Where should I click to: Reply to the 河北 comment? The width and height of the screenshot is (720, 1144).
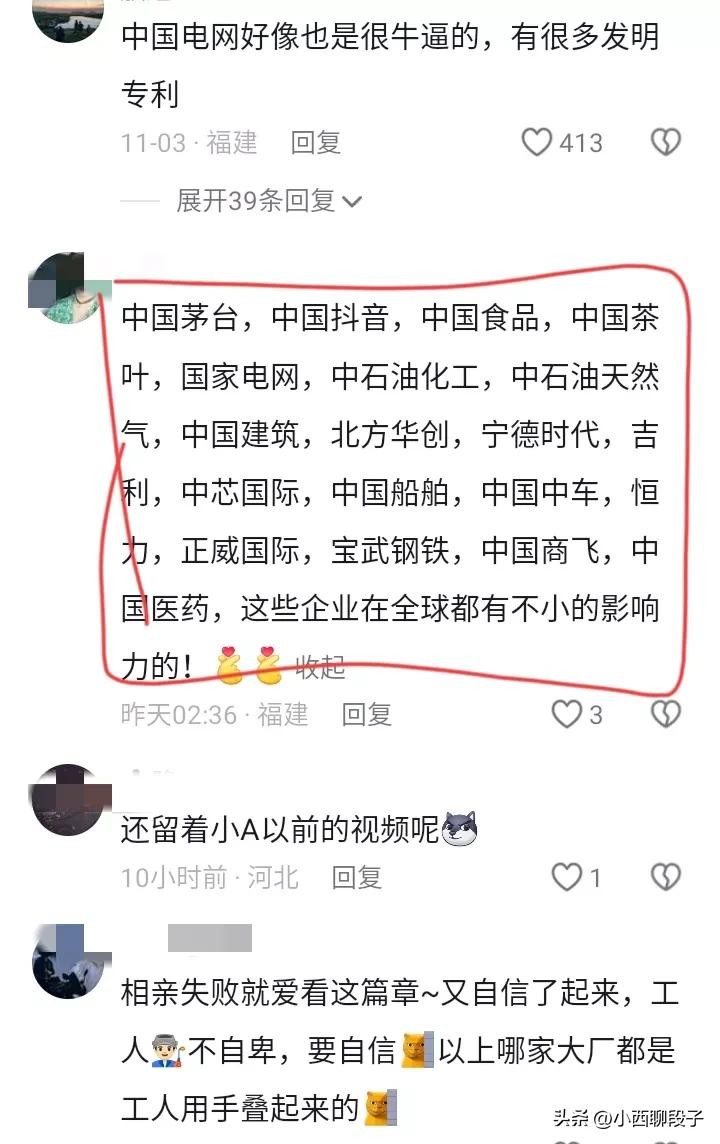pos(357,878)
